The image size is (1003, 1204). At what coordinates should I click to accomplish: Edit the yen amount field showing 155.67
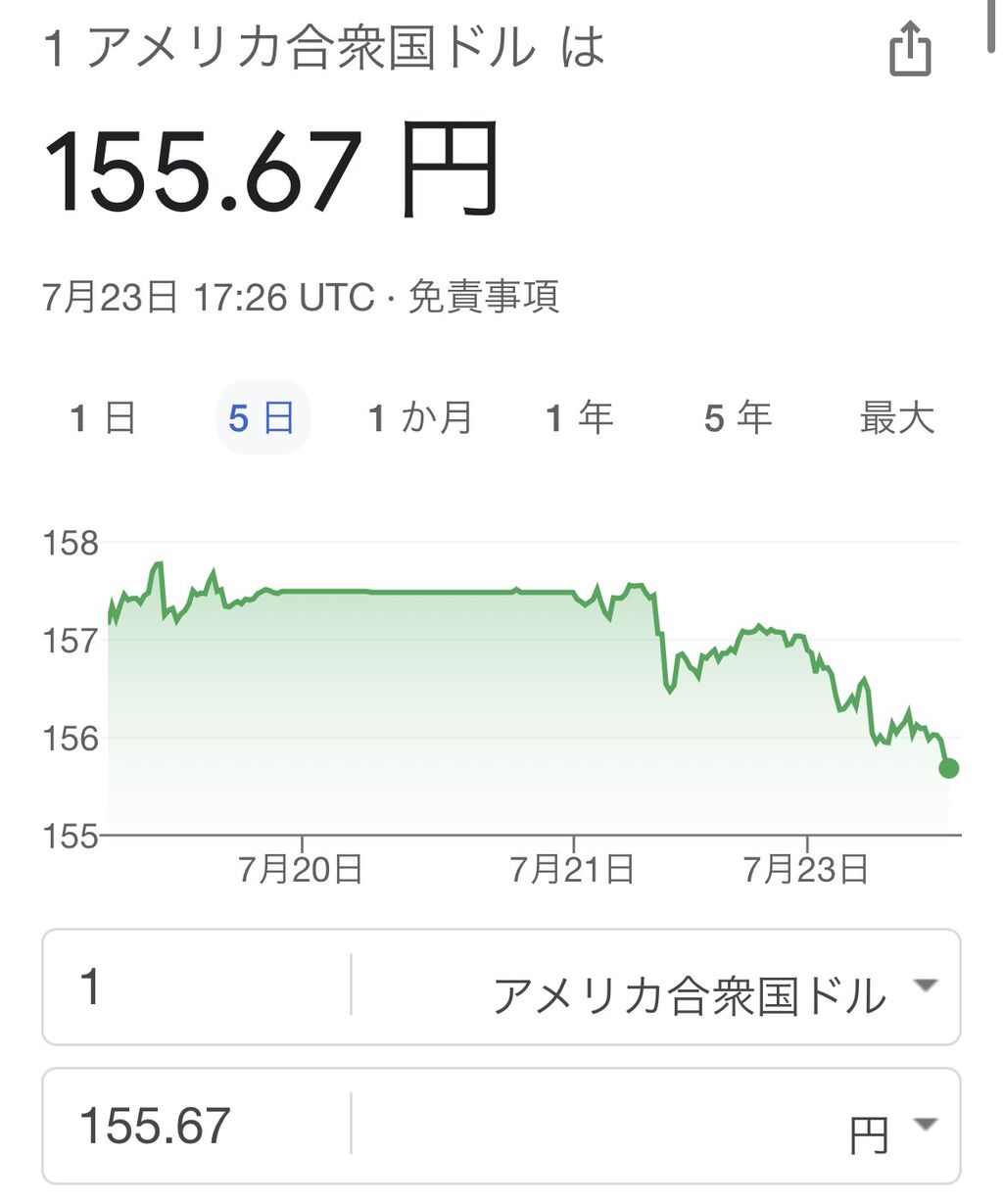(196, 1126)
